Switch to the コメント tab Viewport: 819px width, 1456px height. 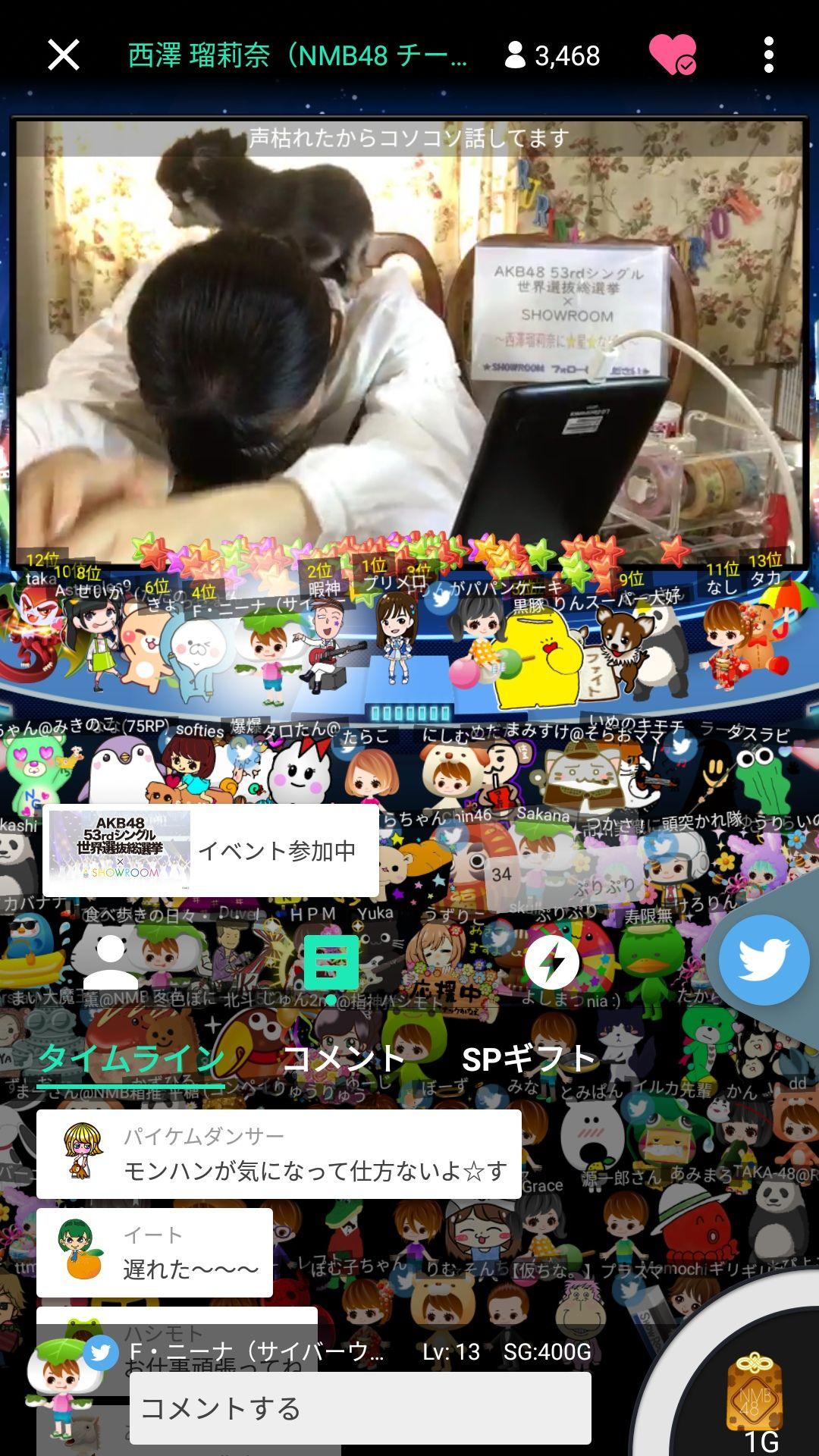(x=343, y=1062)
